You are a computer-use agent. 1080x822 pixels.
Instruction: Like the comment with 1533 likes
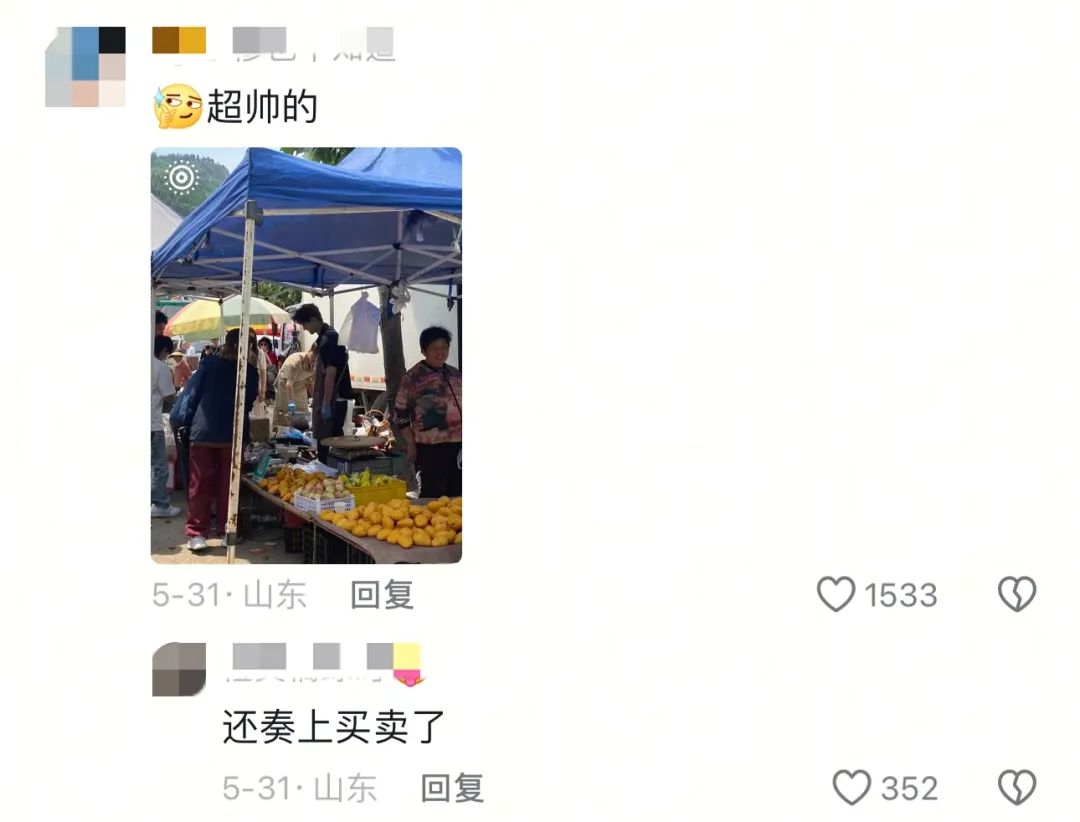(836, 595)
